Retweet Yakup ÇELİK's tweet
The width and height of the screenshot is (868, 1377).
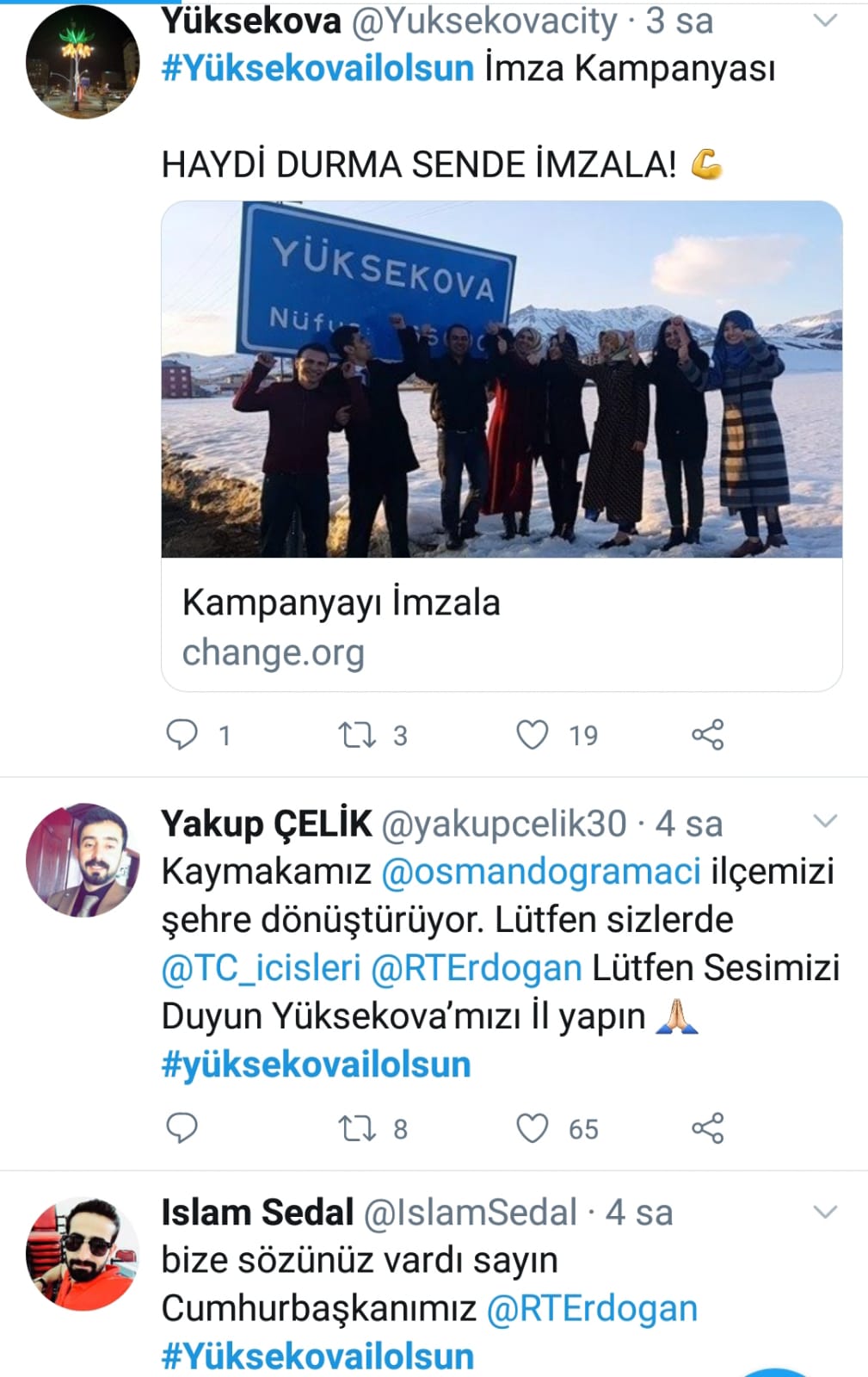coord(356,1128)
